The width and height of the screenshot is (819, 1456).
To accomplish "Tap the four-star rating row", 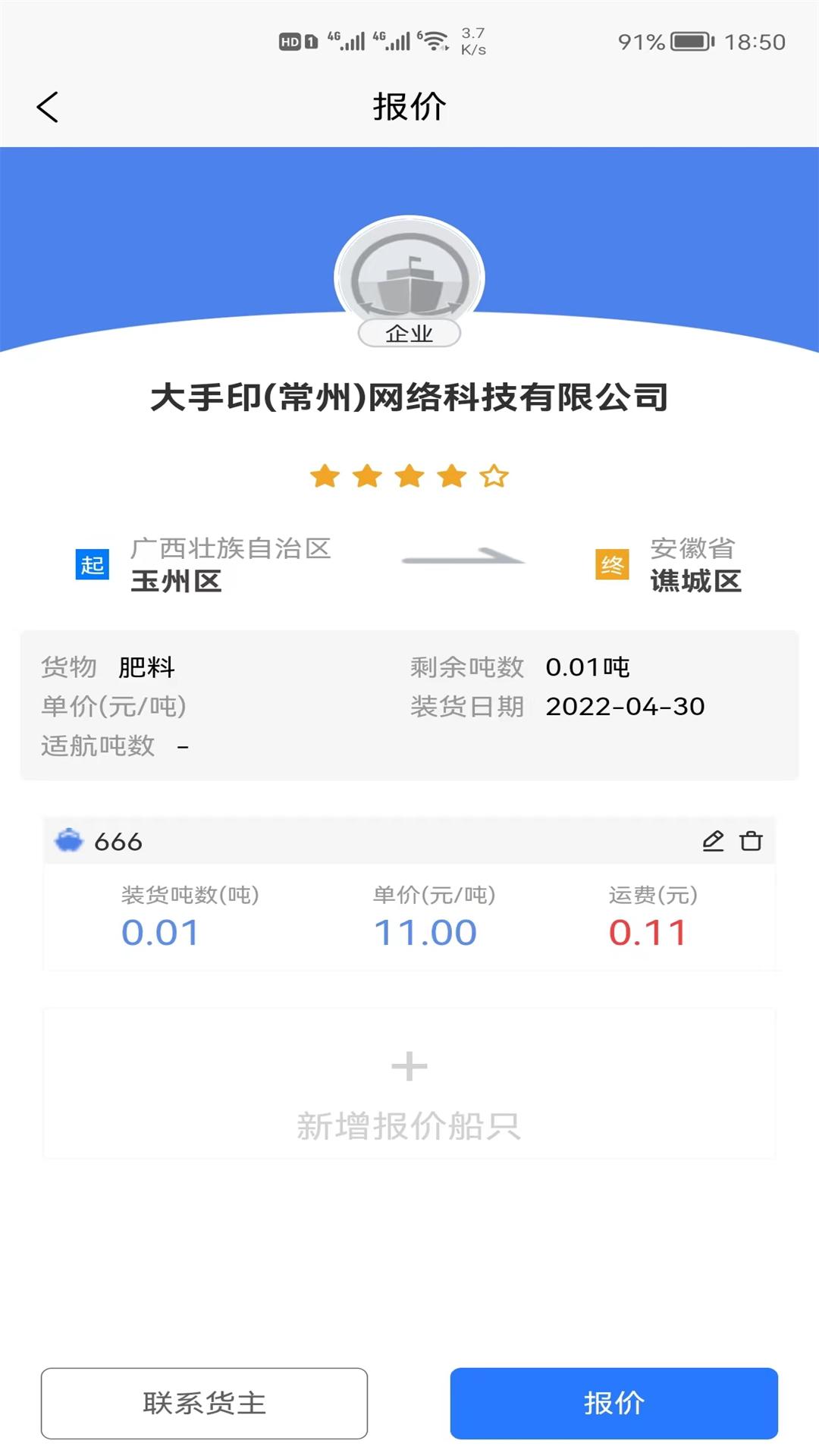I will tap(409, 476).
